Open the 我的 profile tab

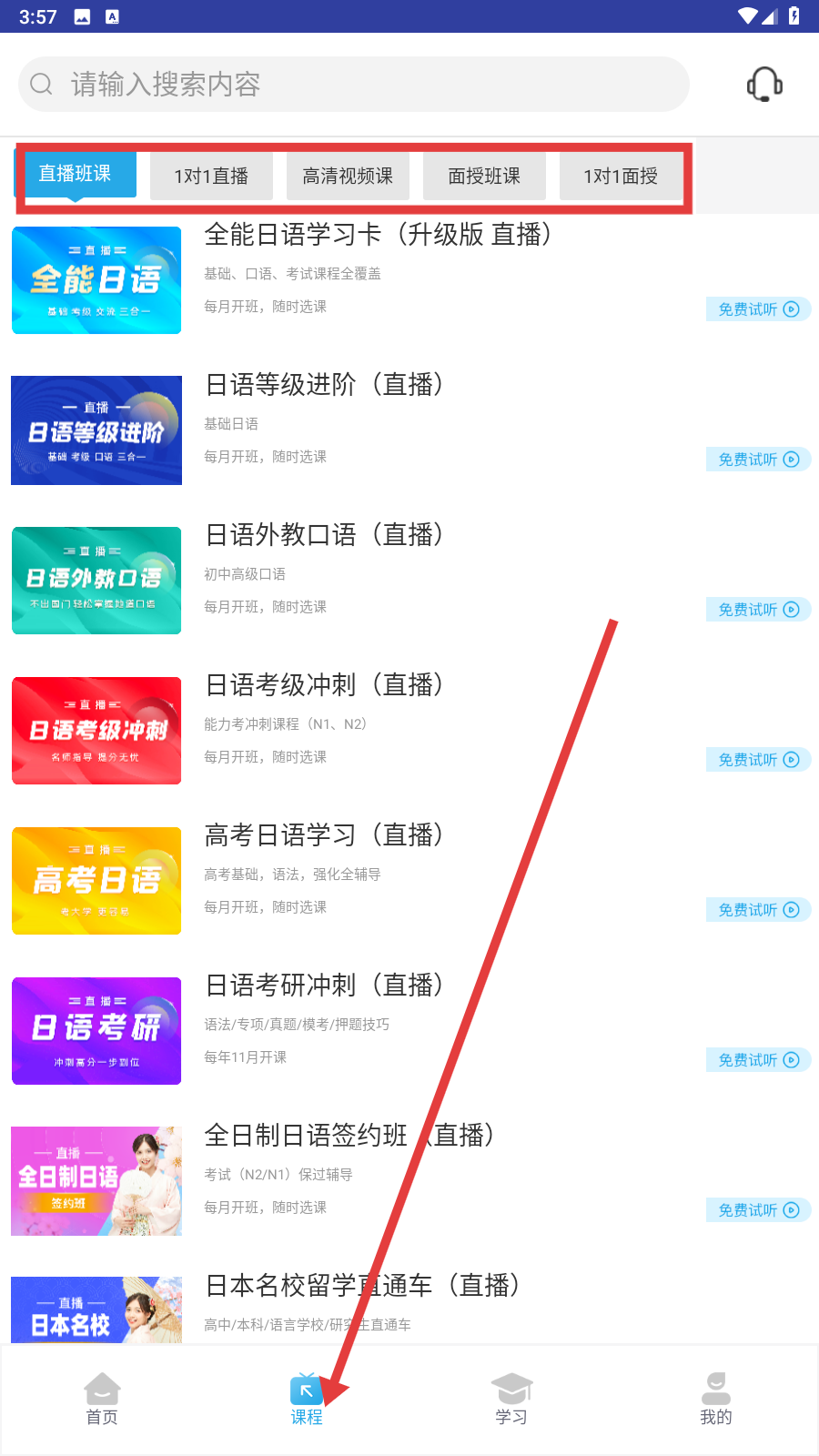(x=716, y=1399)
